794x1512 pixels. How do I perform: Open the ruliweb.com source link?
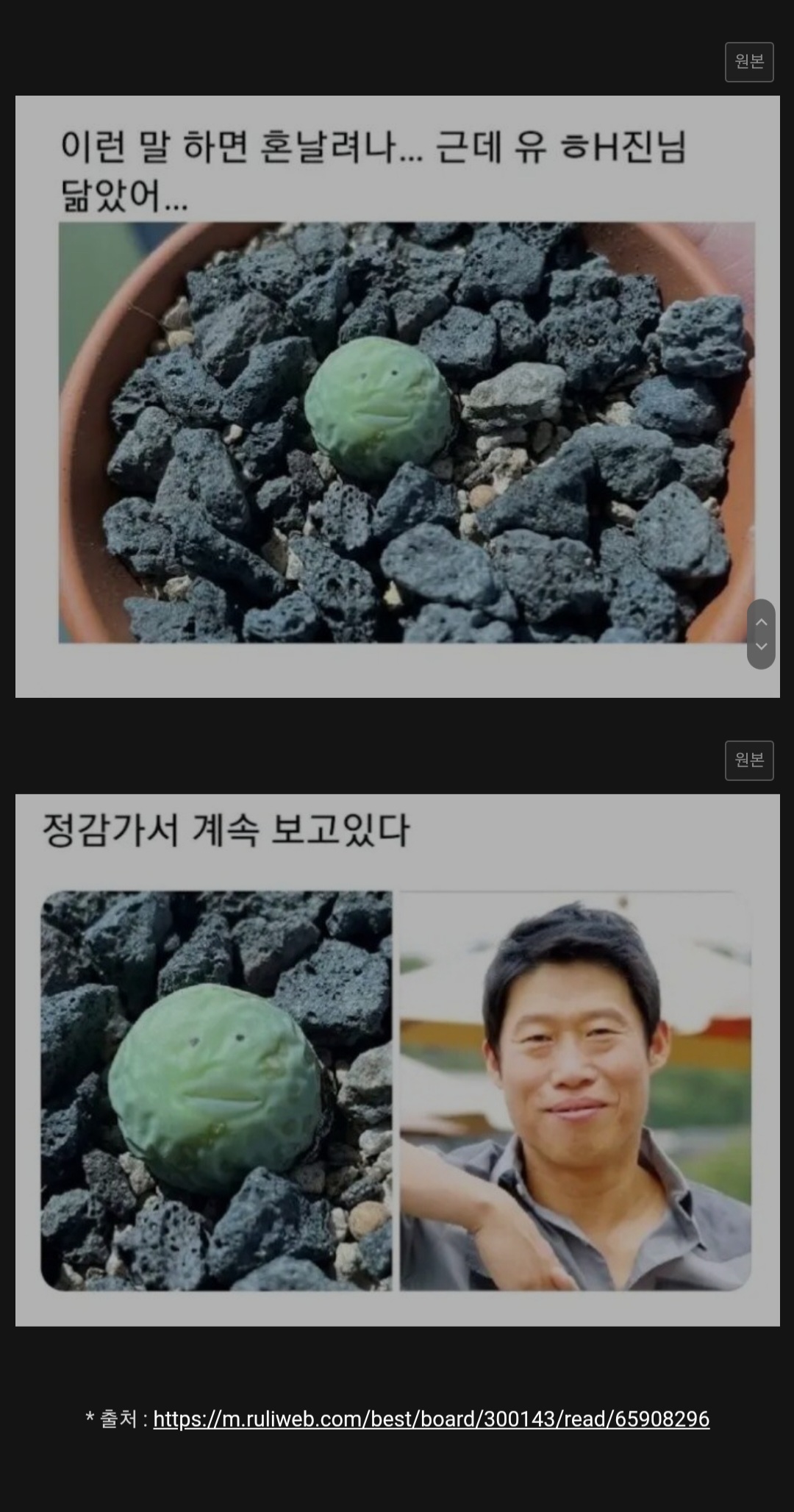(x=431, y=1419)
